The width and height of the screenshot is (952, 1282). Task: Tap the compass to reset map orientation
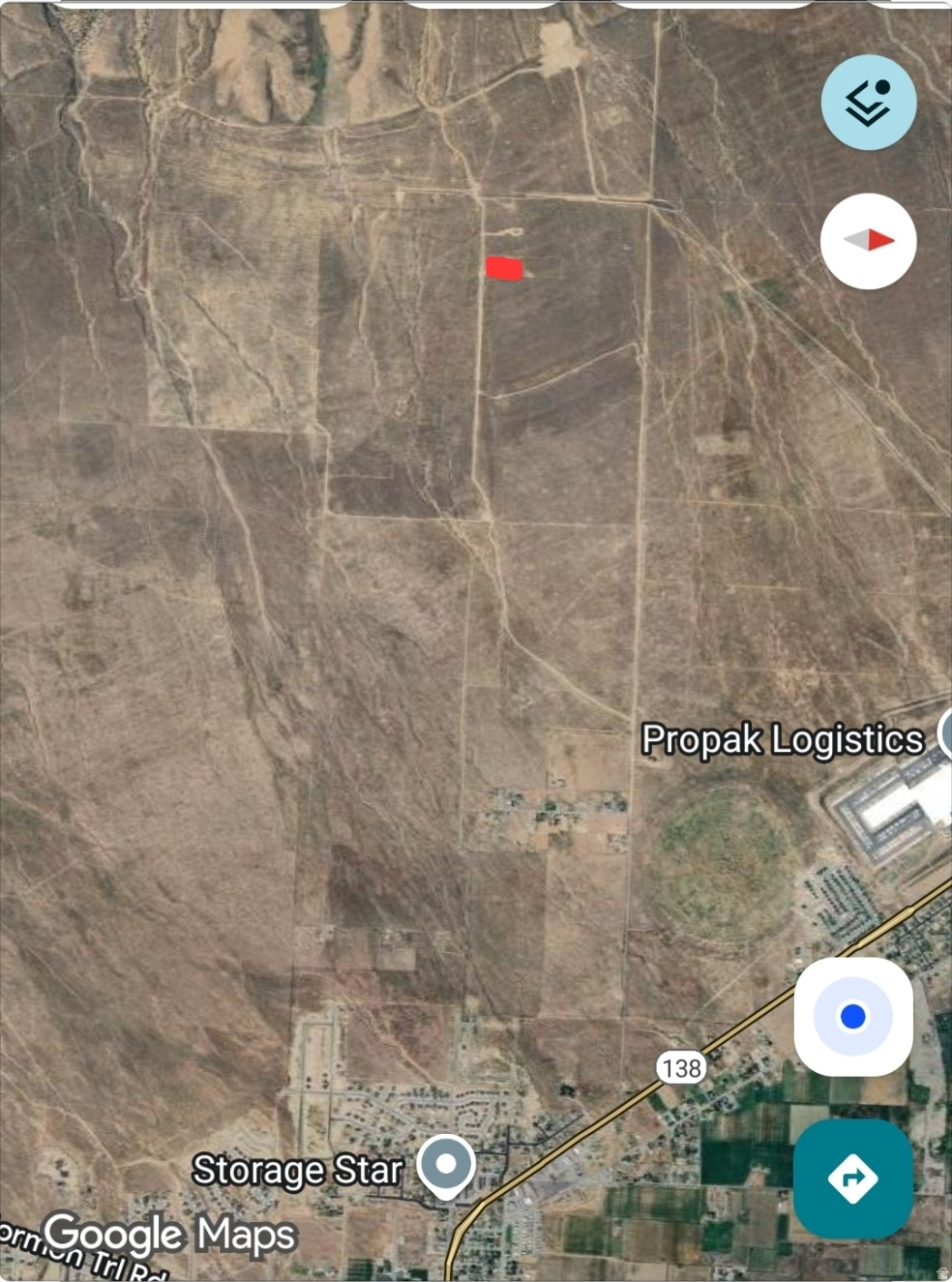click(868, 241)
